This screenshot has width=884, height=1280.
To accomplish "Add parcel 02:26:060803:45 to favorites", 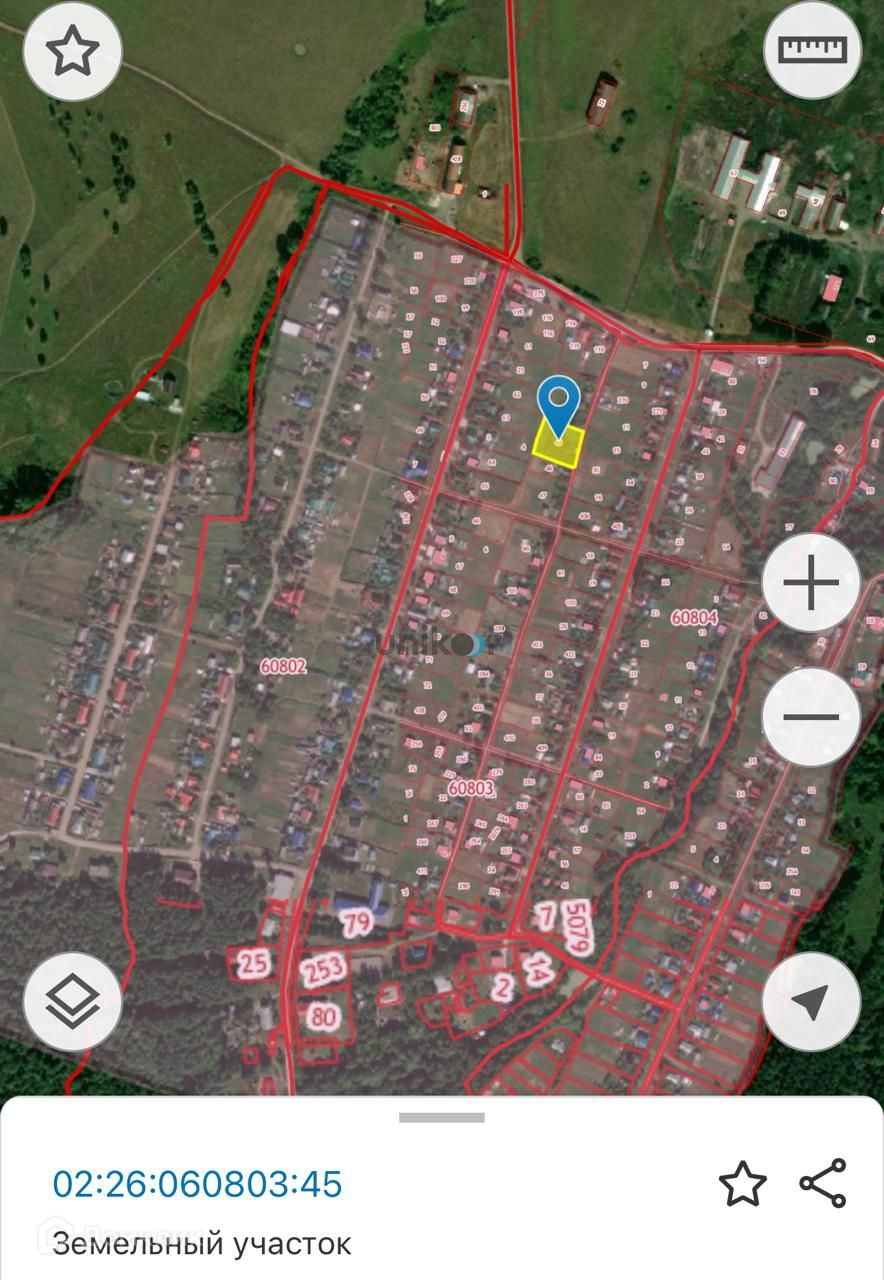I will [x=742, y=1184].
